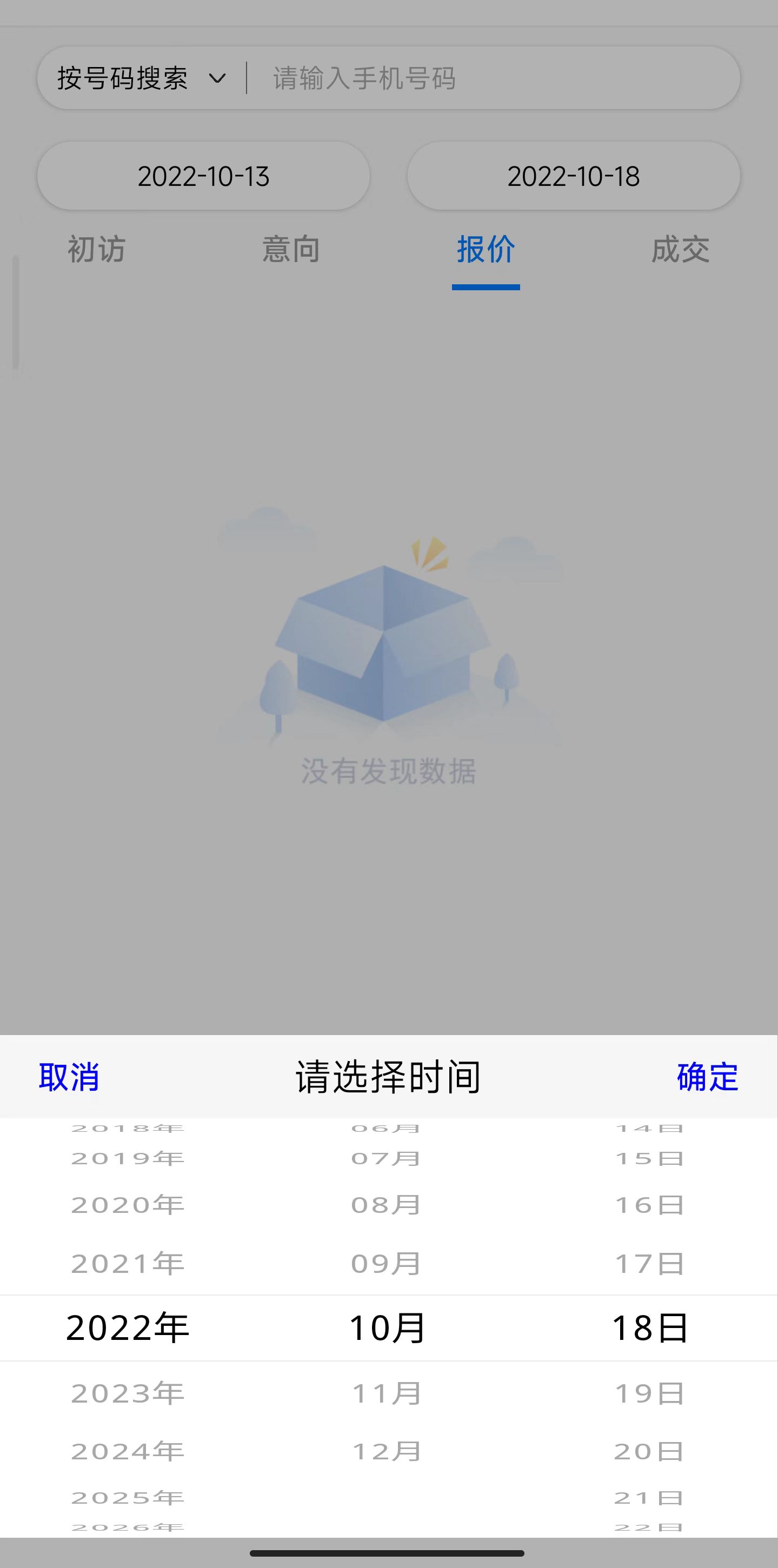Viewport: 778px width, 1568px height.
Task: Pick 19日 in the day picker
Action: pos(649,1393)
